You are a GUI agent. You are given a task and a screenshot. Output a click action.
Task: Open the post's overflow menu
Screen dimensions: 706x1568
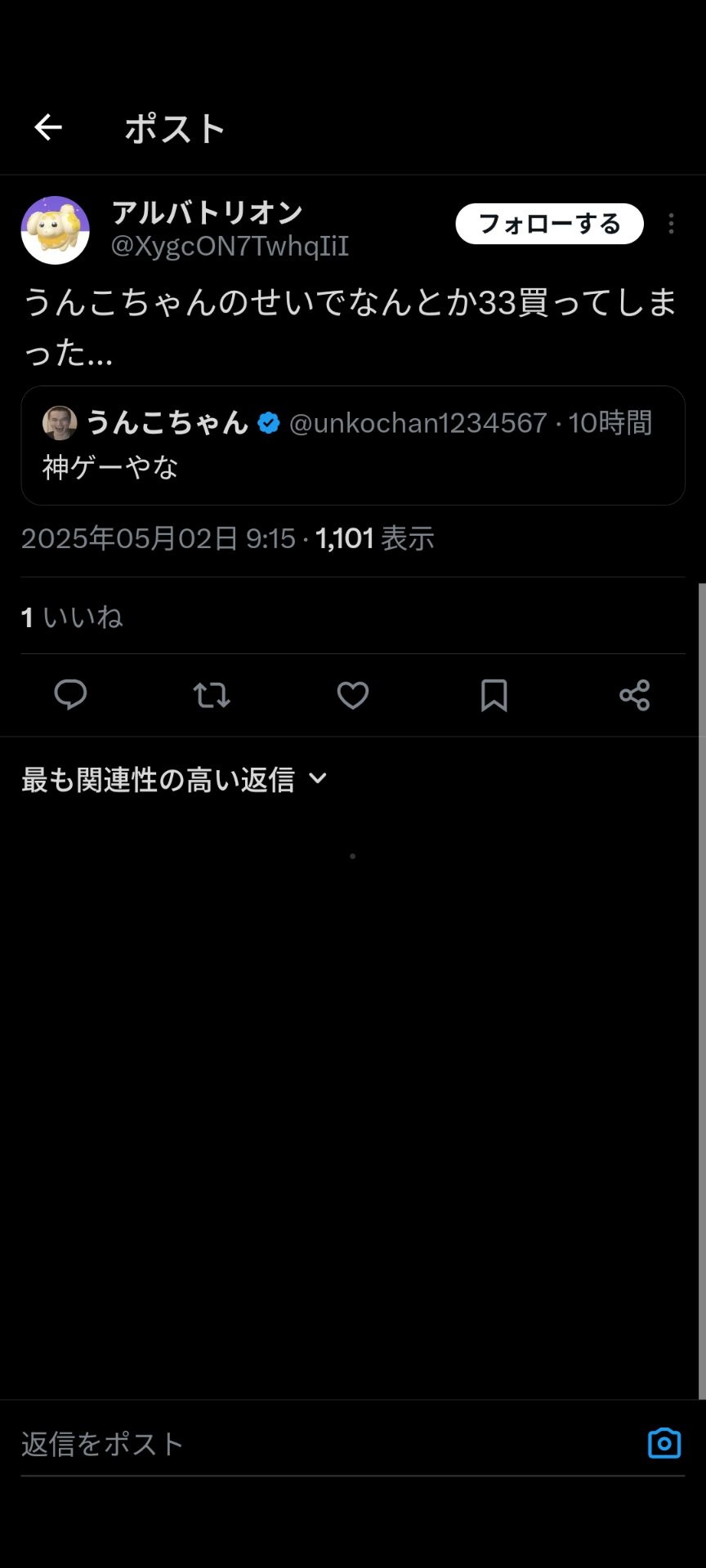click(x=671, y=224)
